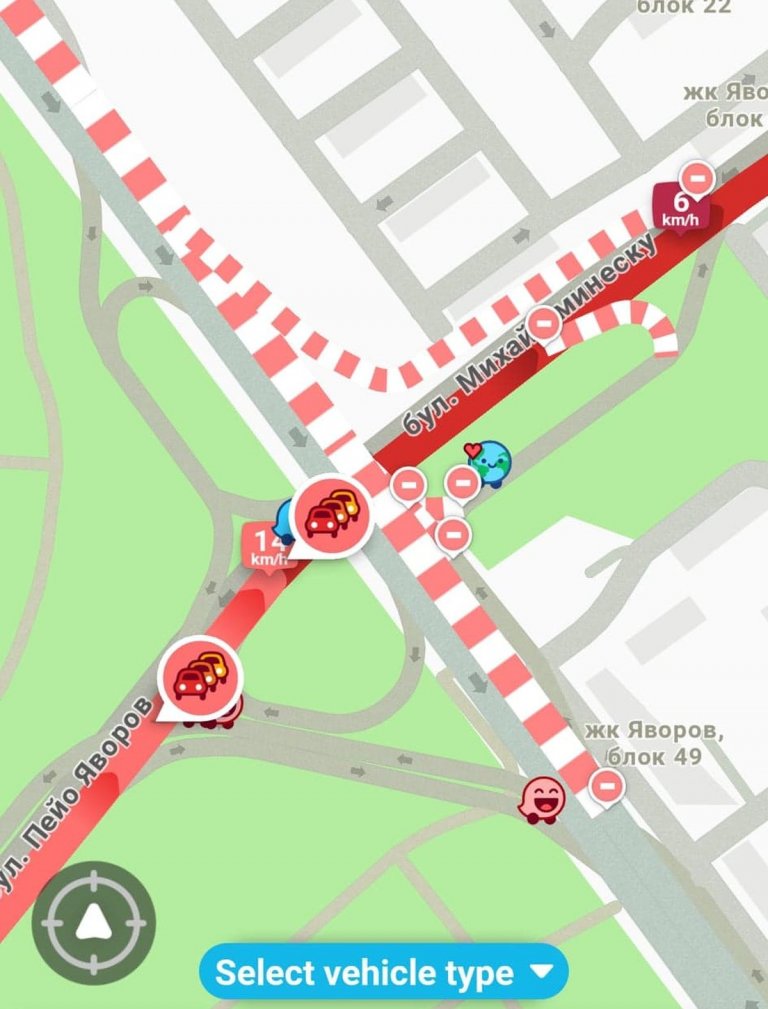Open the 6 km/h speed badge
Viewport: 768px width, 1009px height.
(x=678, y=207)
